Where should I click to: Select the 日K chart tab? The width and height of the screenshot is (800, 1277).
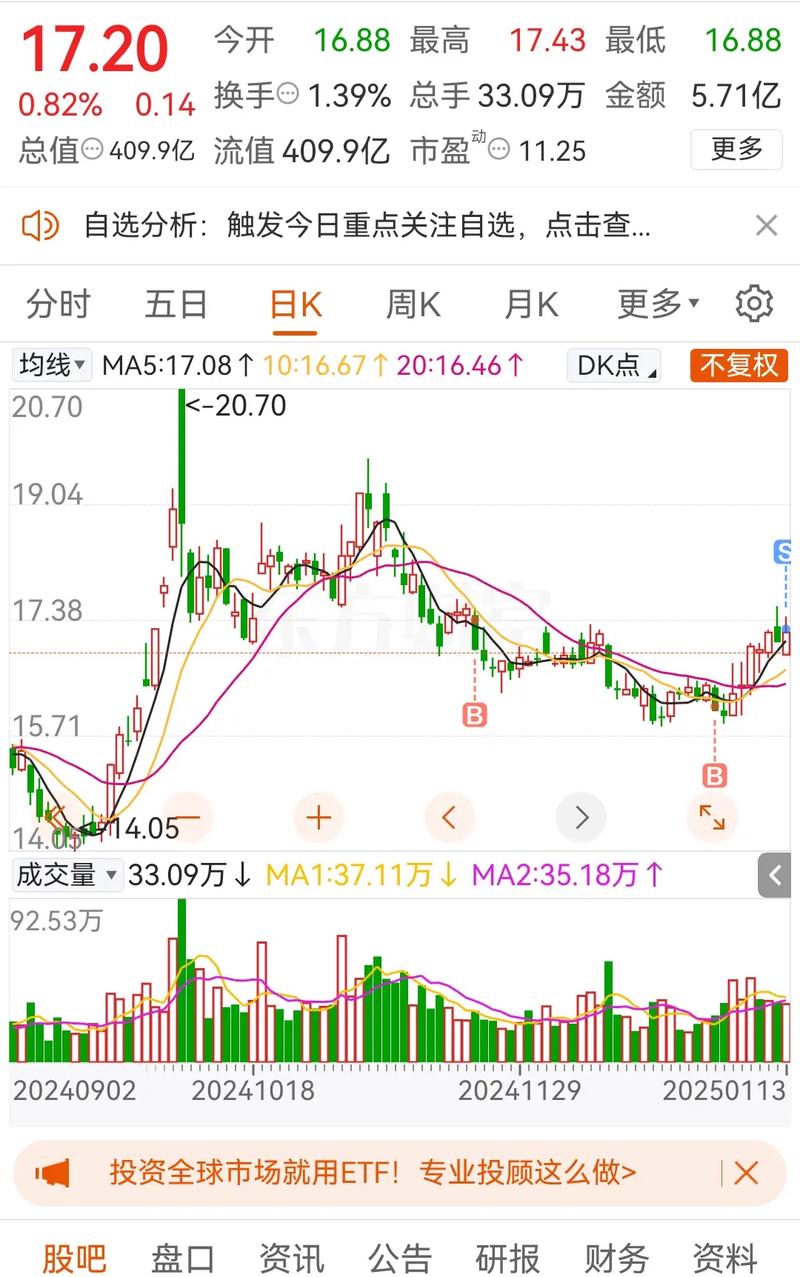(296, 304)
